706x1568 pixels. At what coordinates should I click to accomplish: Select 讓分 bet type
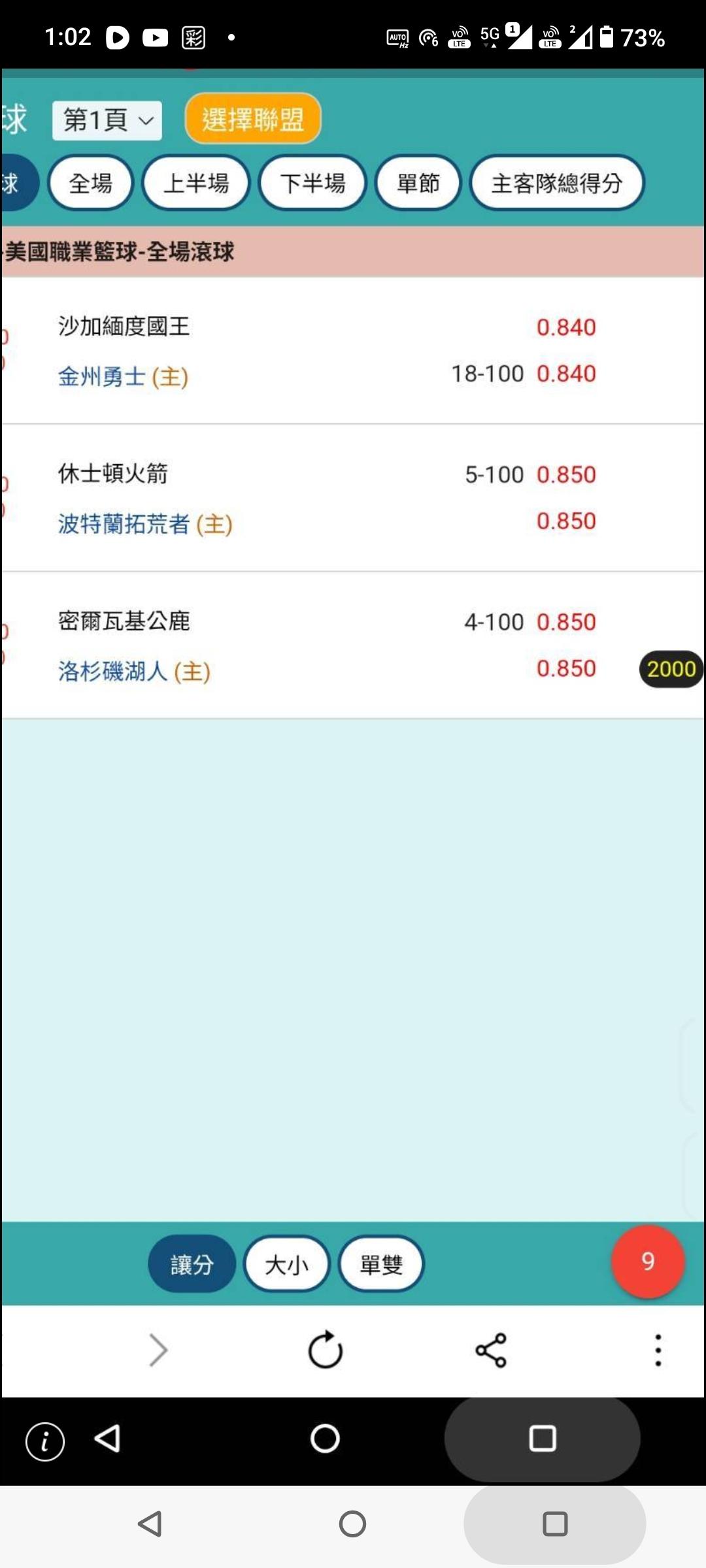coord(192,1264)
